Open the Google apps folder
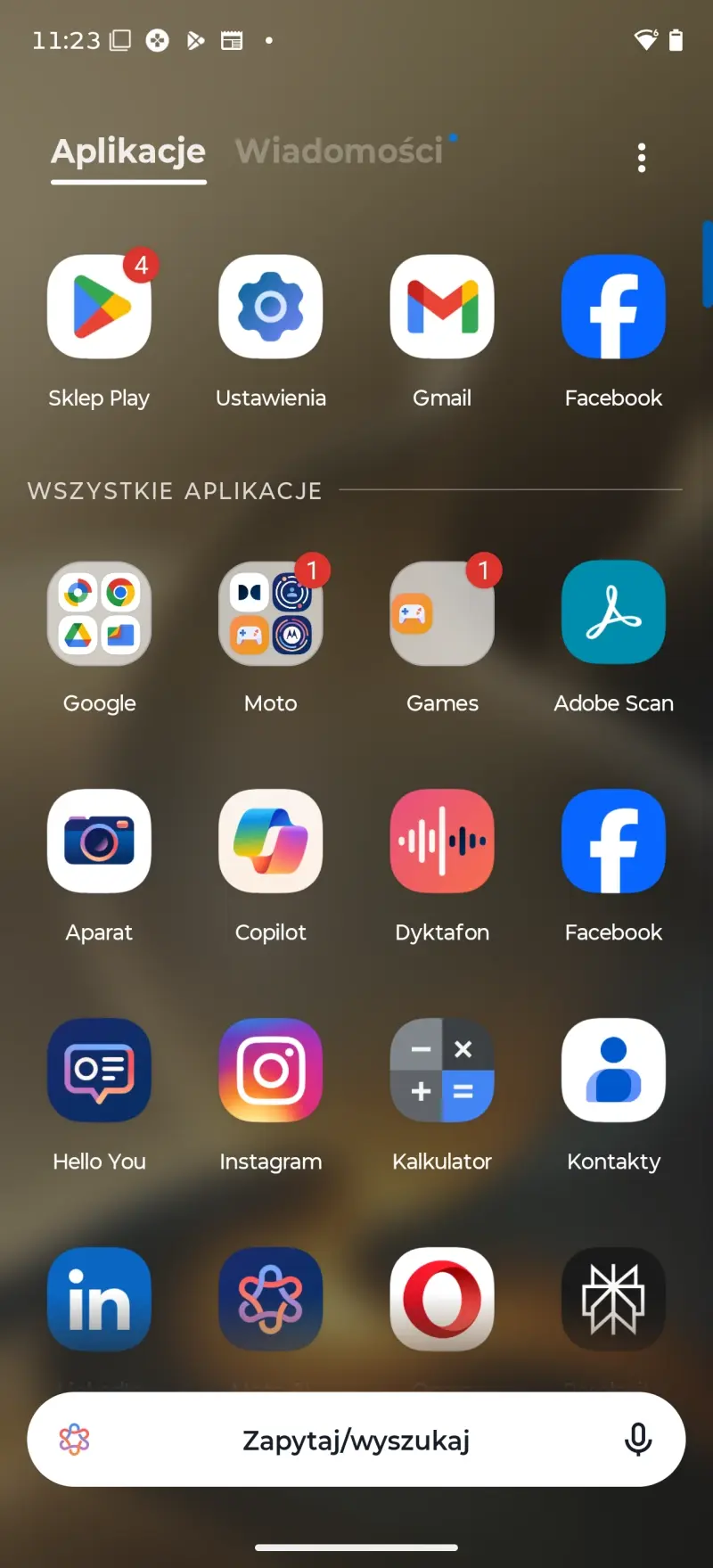 click(x=99, y=613)
